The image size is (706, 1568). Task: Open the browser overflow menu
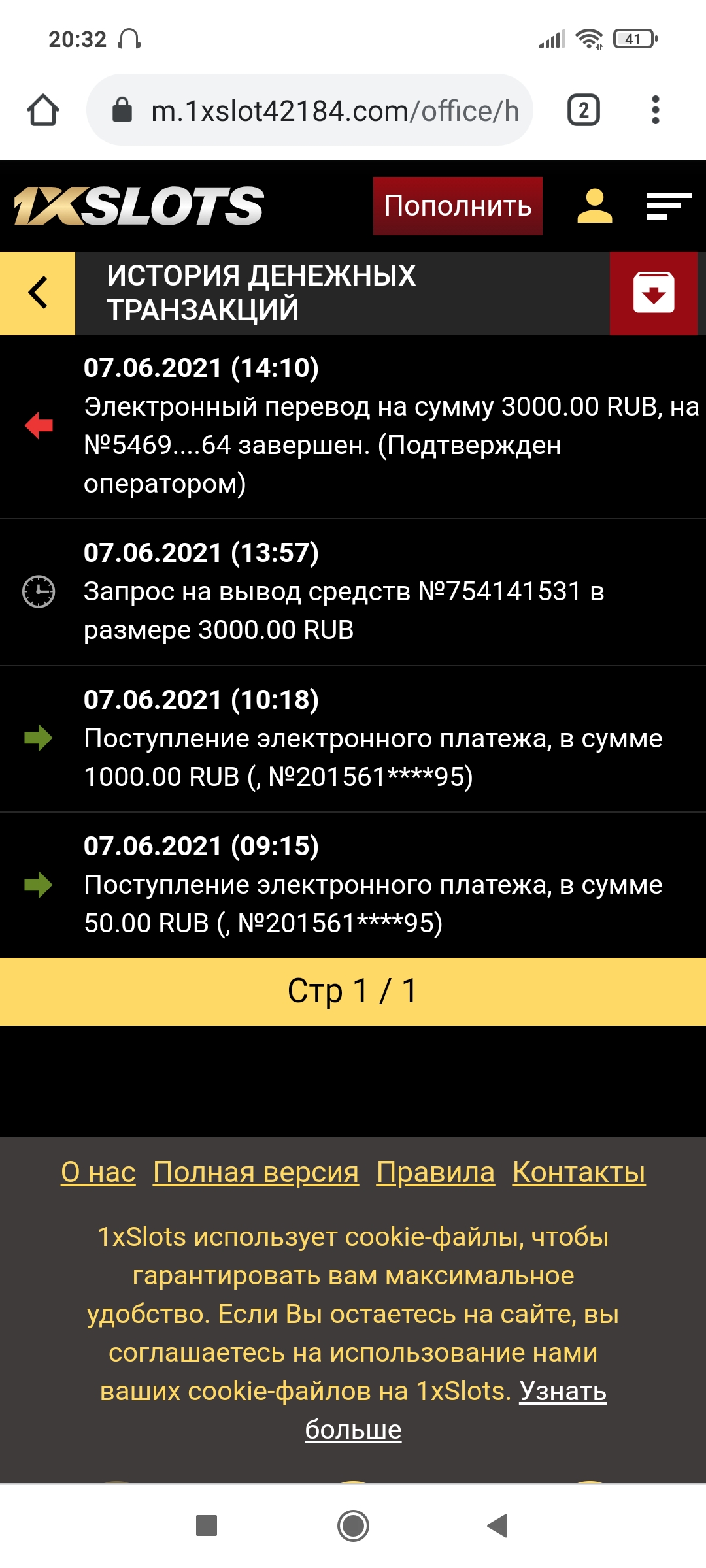coord(655,110)
